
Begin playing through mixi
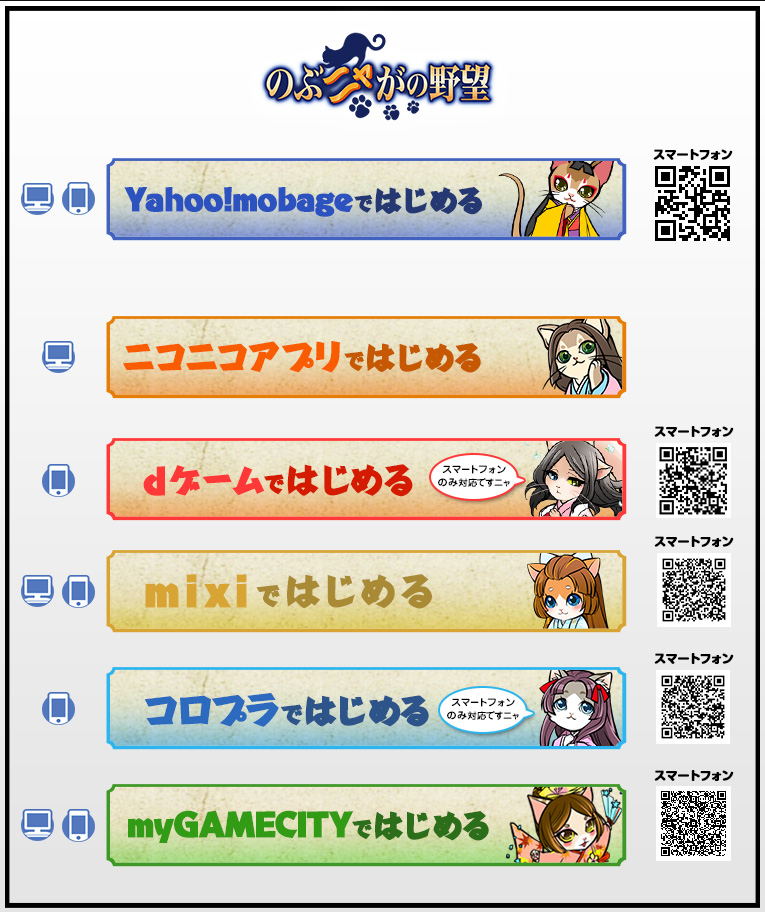coord(366,591)
